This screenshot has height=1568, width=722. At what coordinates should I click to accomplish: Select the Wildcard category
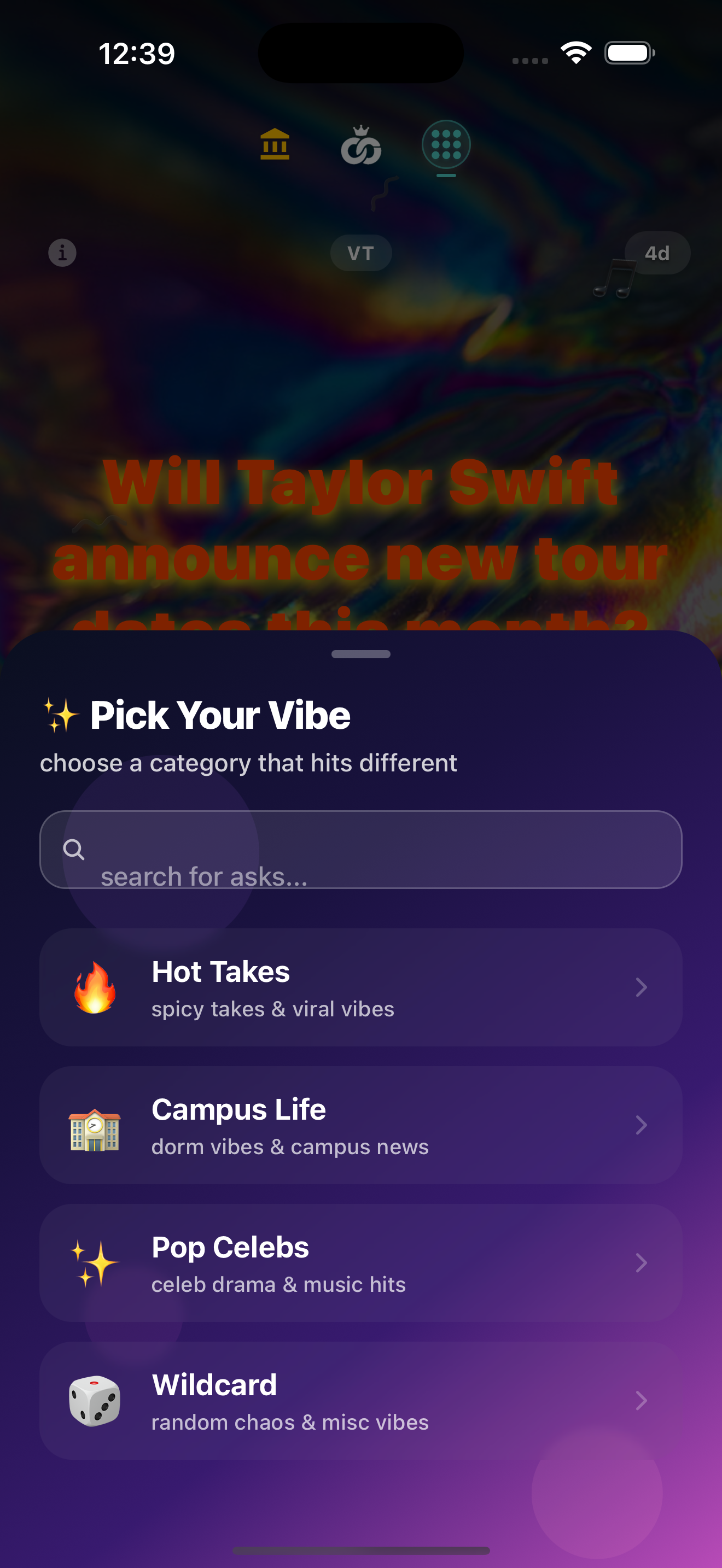point(361,1401)
